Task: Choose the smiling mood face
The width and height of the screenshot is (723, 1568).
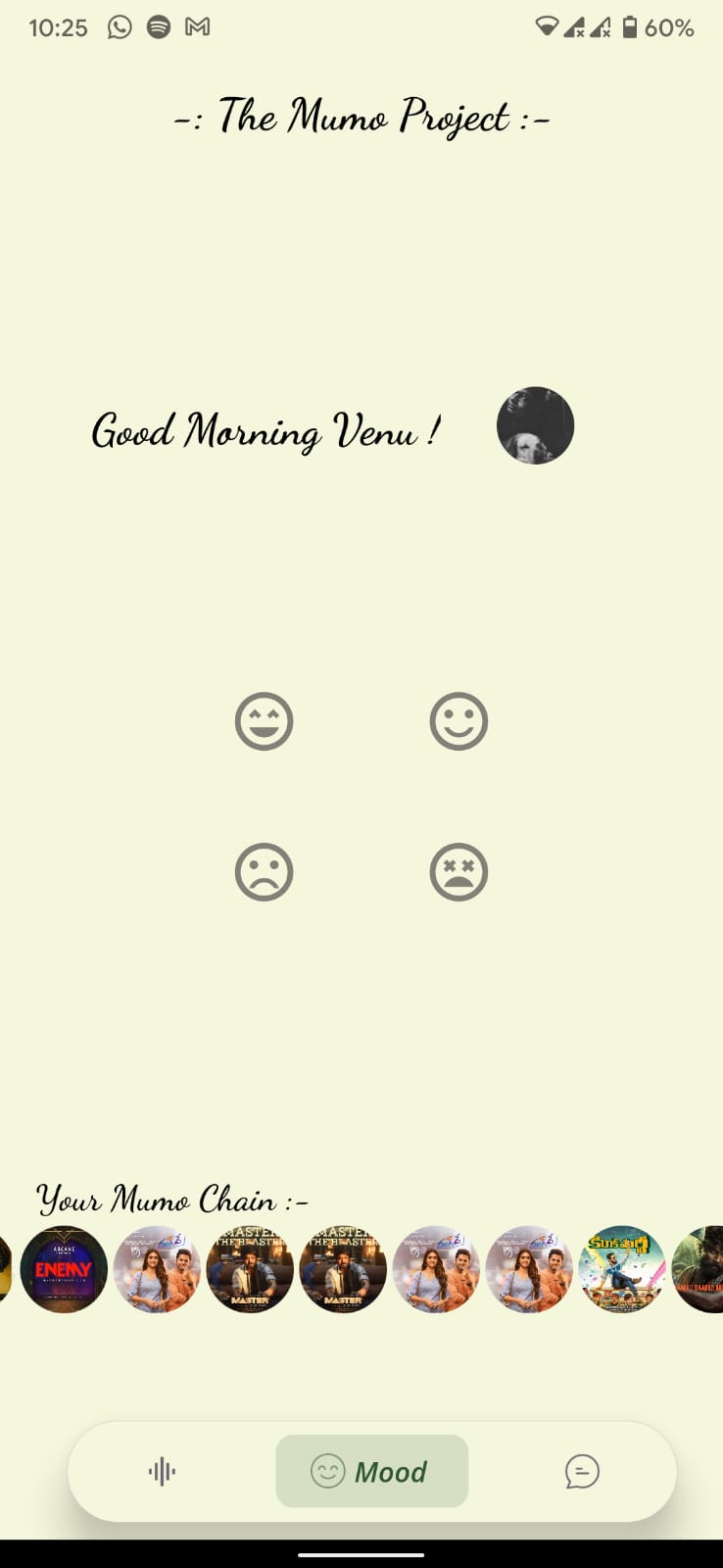Action: click(458, 721)
